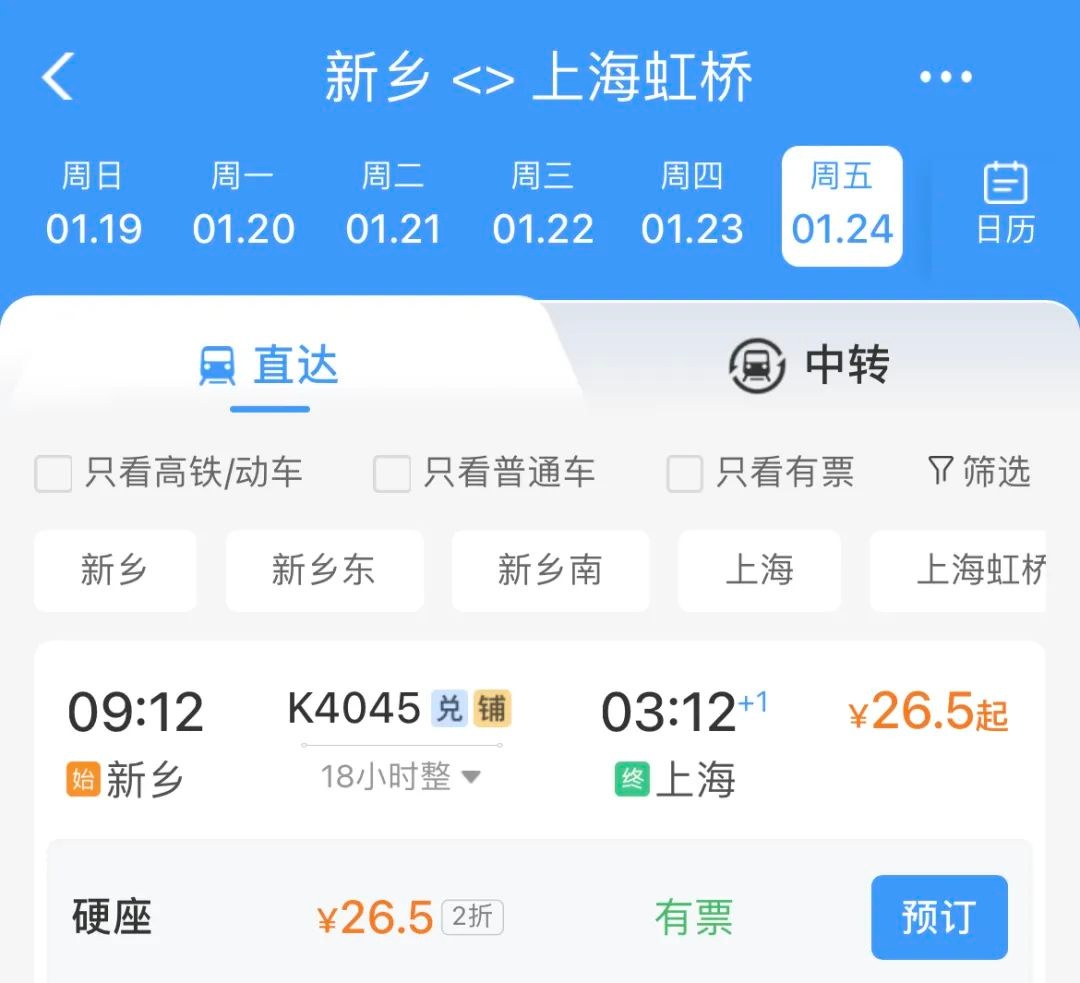Check 只看高铁/动车 filter
Image resolution: width=1080 pixels, height=983 pixels.
point(54,473)
